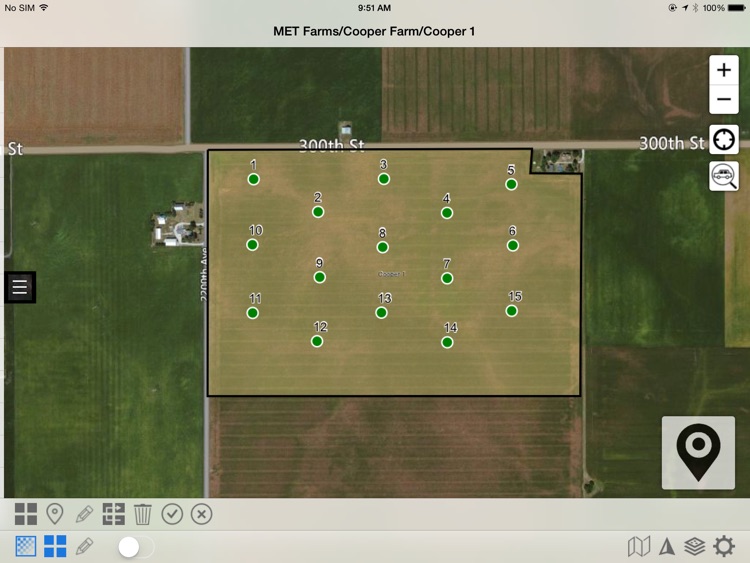Delete selection with trash icon
Screen dimensions: 750x563
[143, 514]
